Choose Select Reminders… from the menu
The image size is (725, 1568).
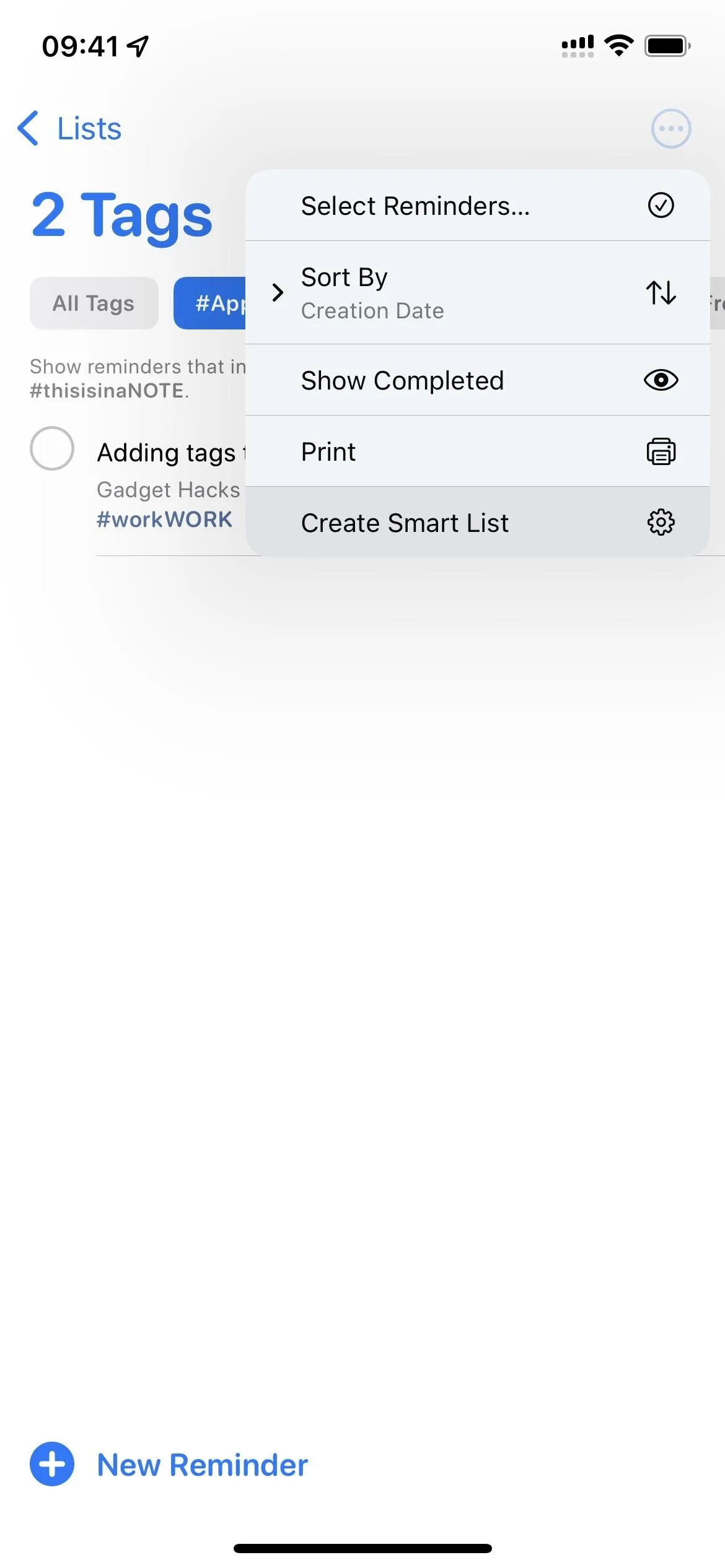(x=477, y=206)
